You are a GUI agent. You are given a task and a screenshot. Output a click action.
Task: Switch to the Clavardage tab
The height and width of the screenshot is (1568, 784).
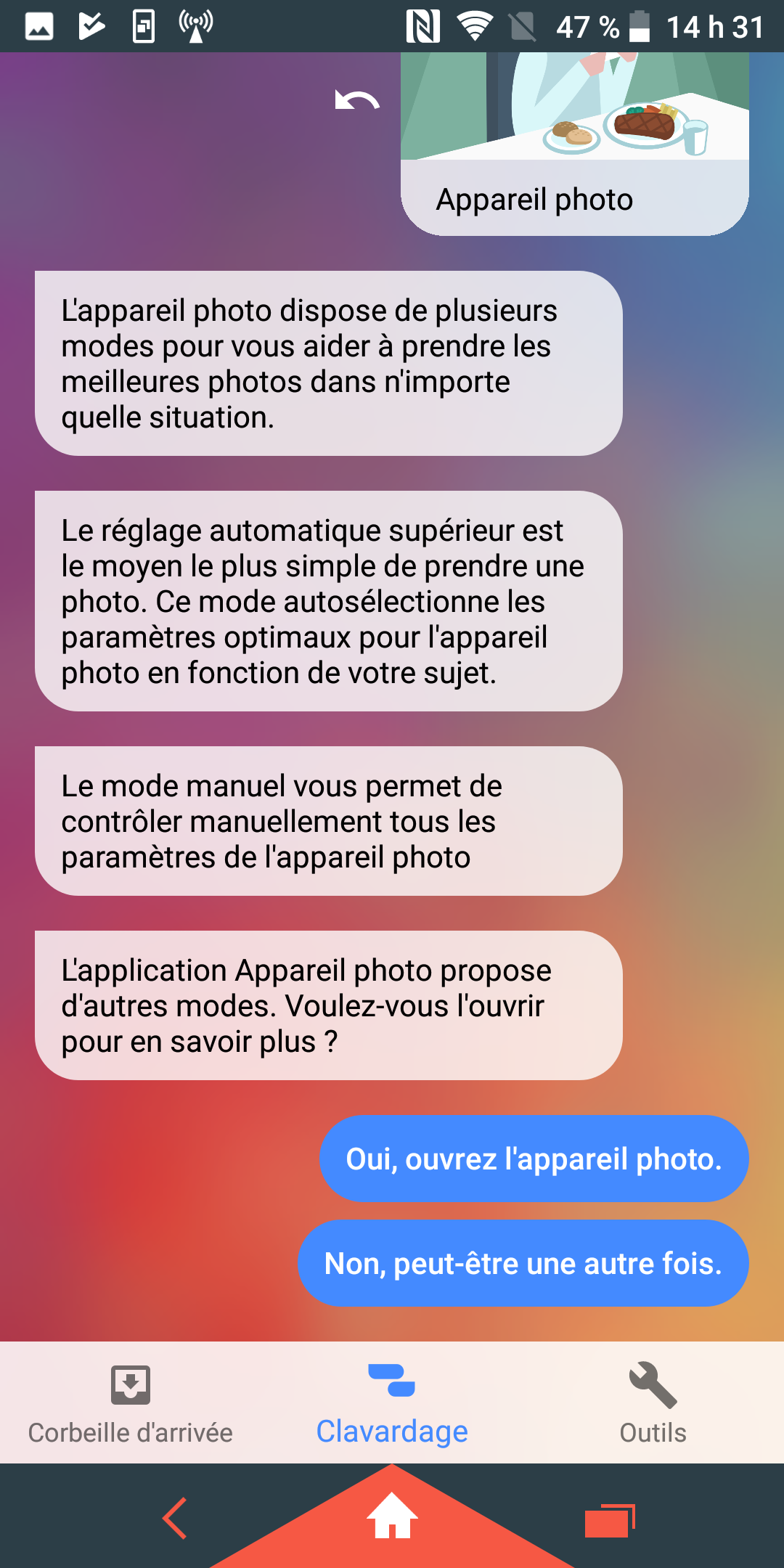[x=392, y=1402]
